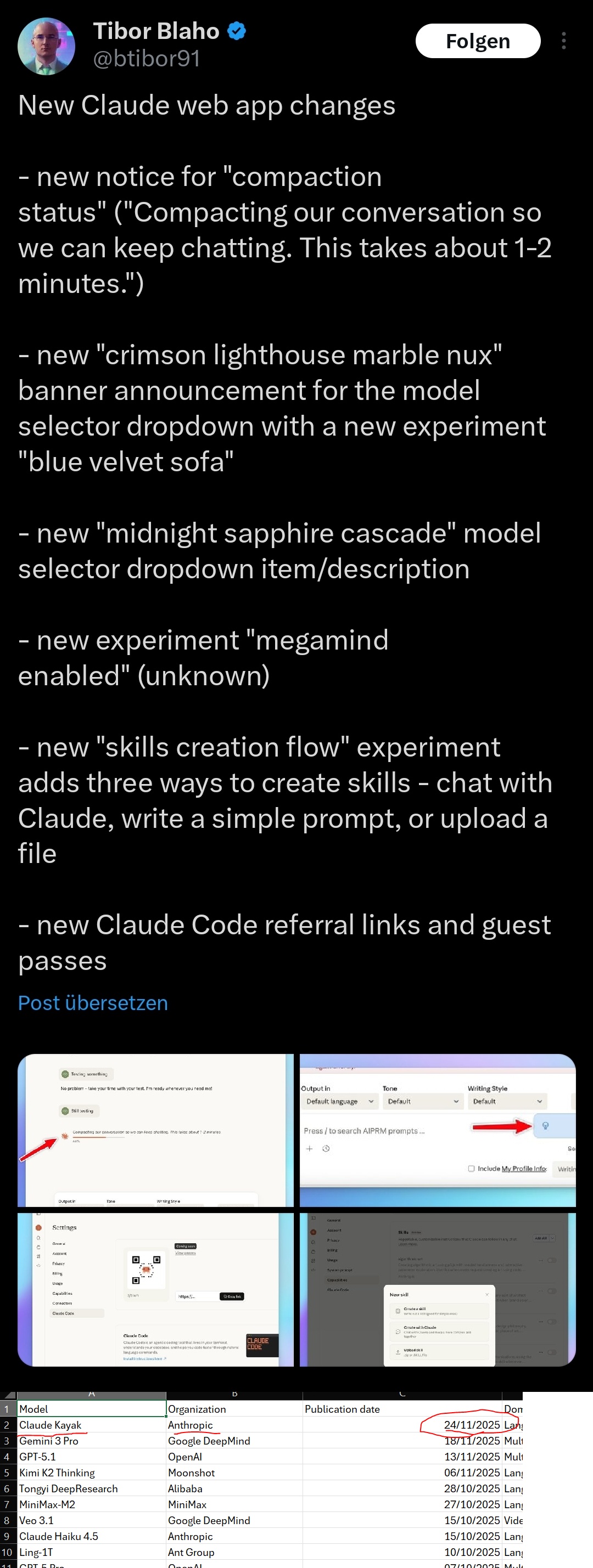Open the AIPRM prompt bar screenshot image
Image resolution: width=593 pixels, height=1568 pixels.
coord(438,1130)
